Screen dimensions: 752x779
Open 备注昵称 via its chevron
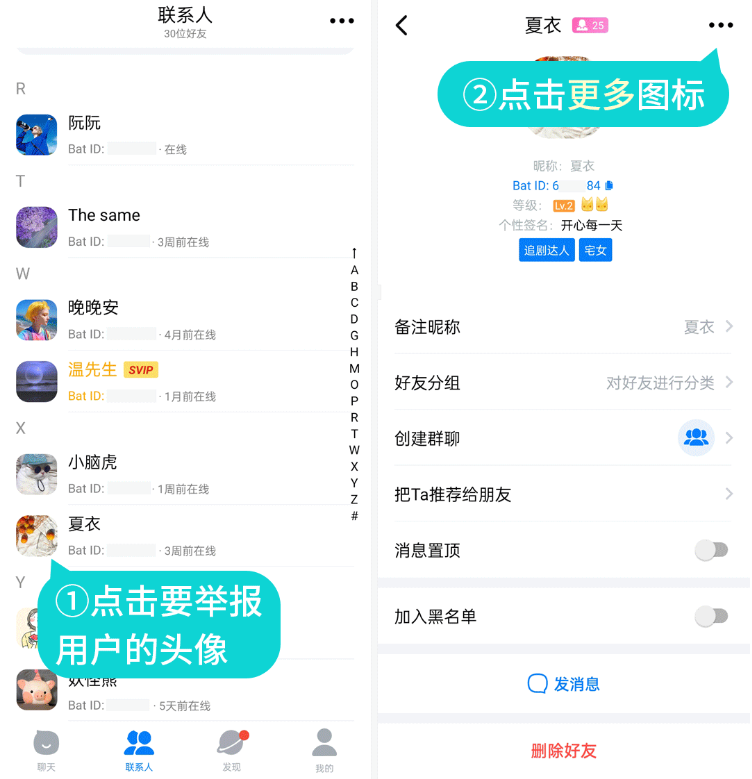point(731,327)
